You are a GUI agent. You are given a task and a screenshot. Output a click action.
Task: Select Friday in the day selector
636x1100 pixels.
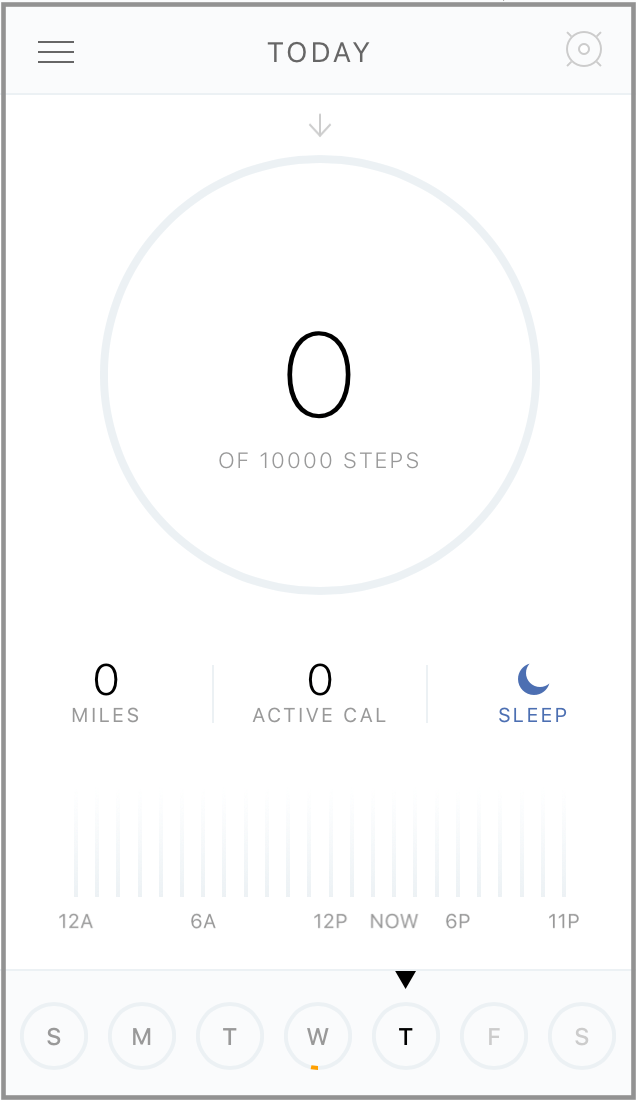494,1037
